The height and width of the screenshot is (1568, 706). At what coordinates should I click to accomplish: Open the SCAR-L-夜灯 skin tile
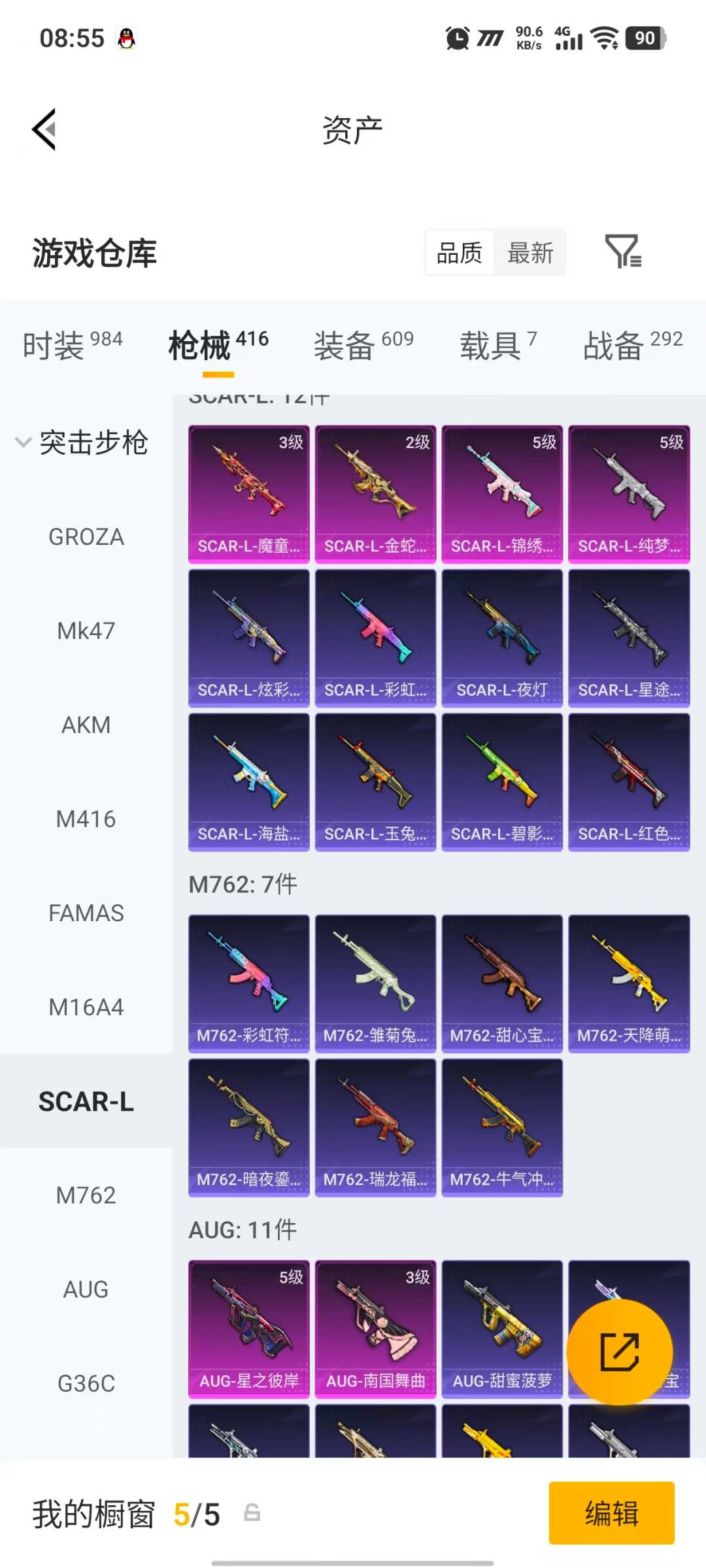[501, 638]
